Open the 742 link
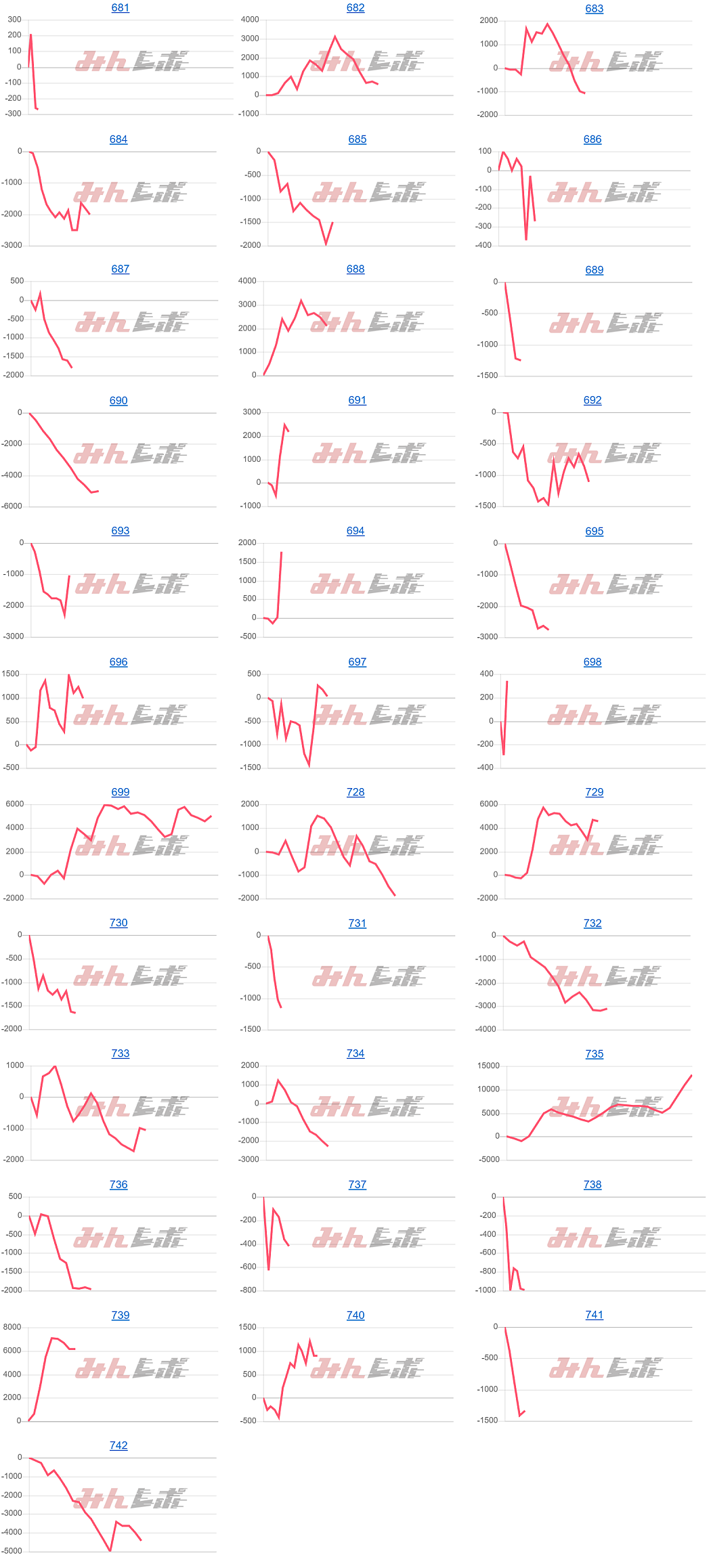 click(x=118, y=1445)
